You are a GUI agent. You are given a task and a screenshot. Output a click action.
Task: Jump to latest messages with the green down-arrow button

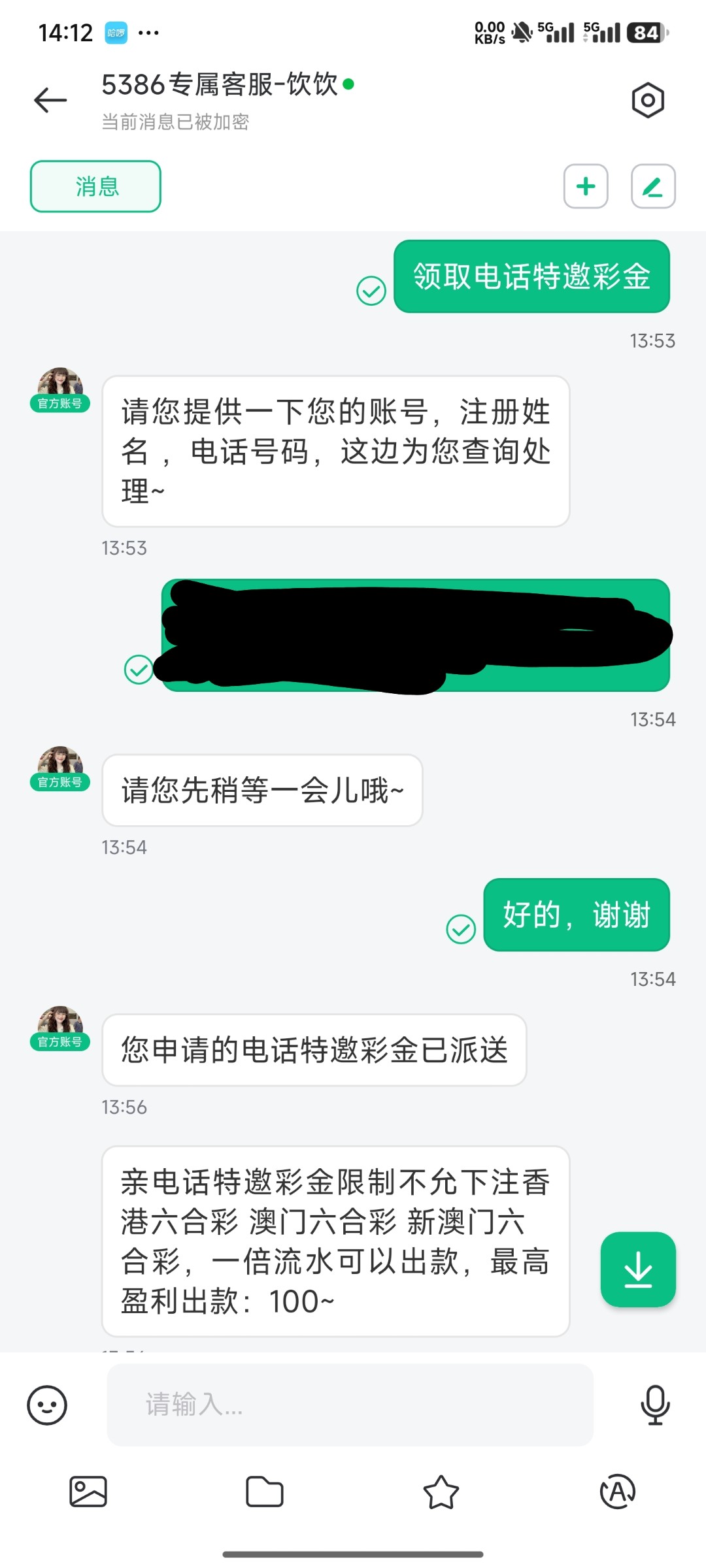(638, 1269)
